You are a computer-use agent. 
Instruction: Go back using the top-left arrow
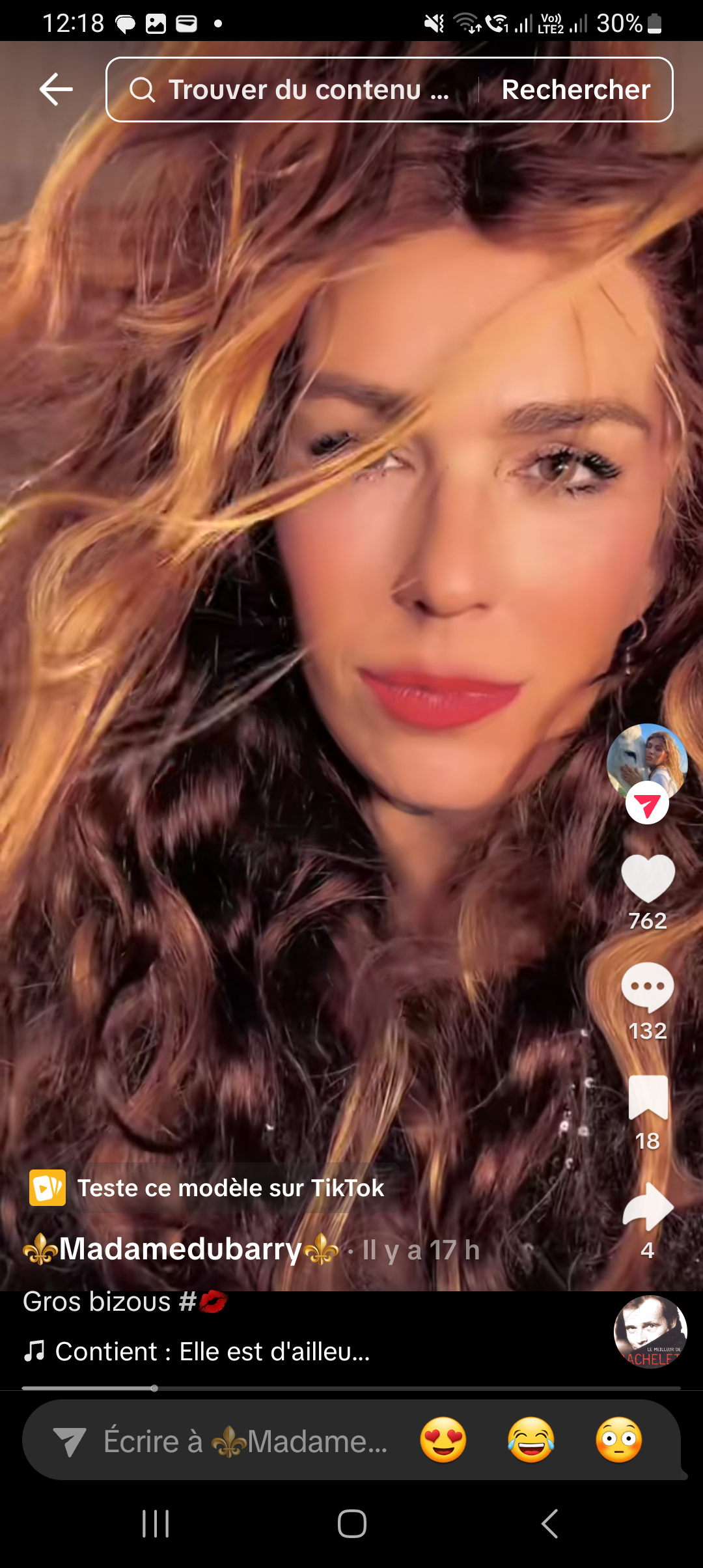(56, 89)
